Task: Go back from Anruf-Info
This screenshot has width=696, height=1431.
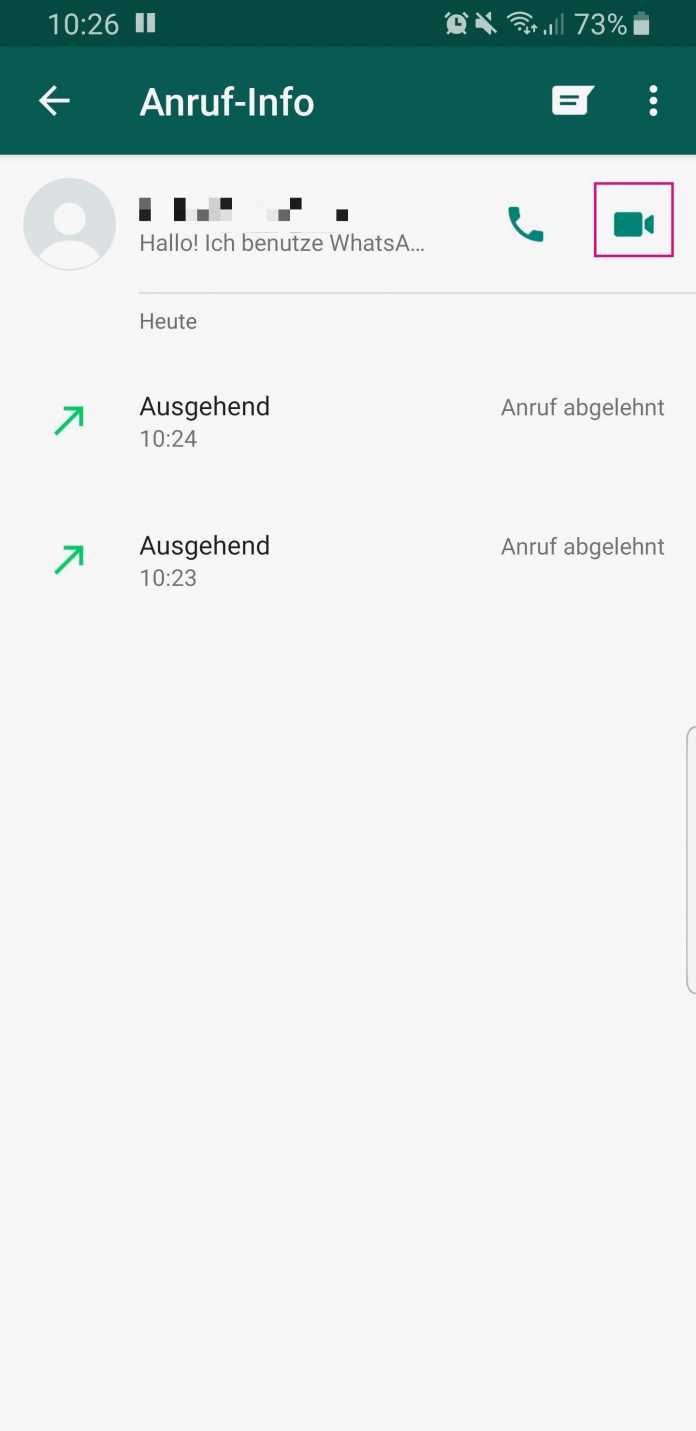Action: pos(54,101)
